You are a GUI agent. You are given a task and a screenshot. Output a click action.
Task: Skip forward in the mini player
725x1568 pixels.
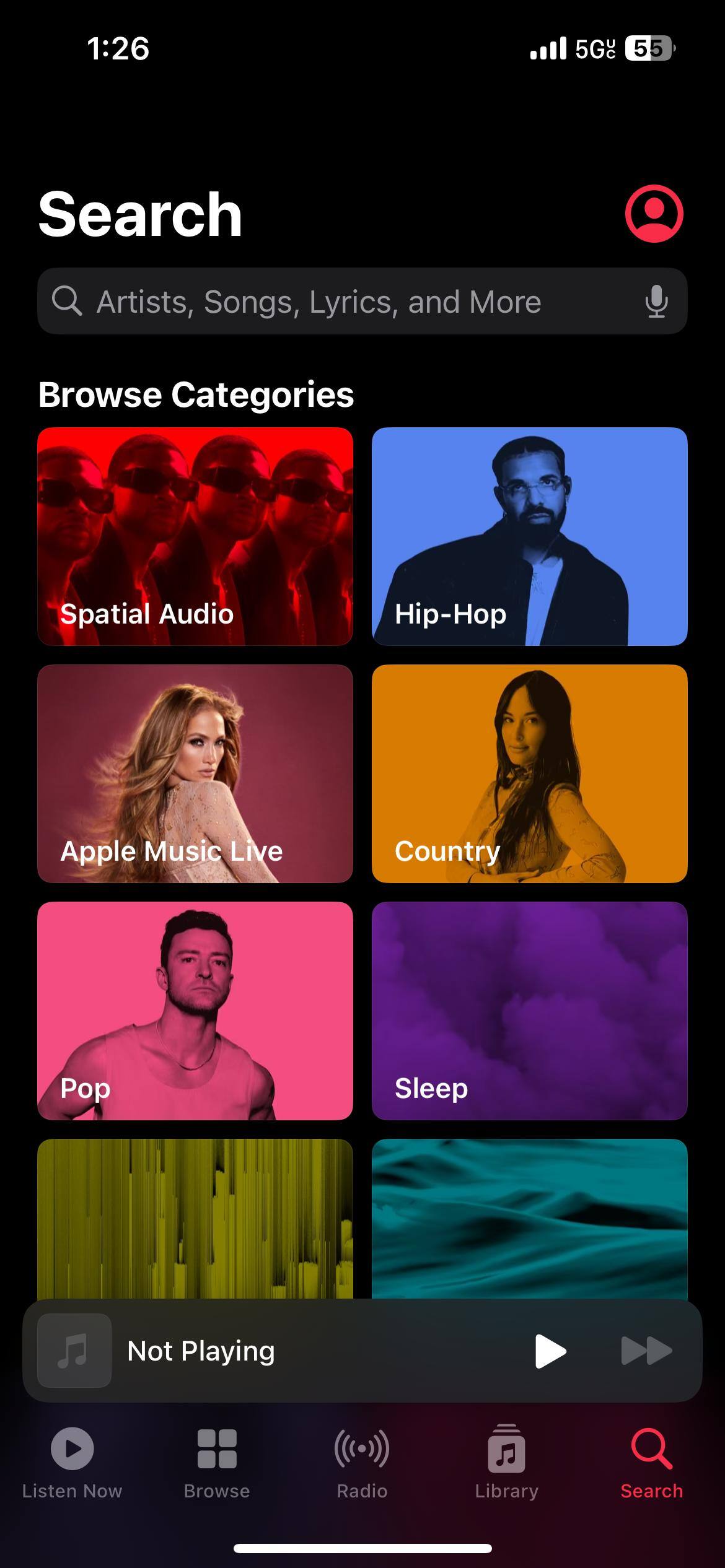pyautogui.click(x=646, y=1351)
